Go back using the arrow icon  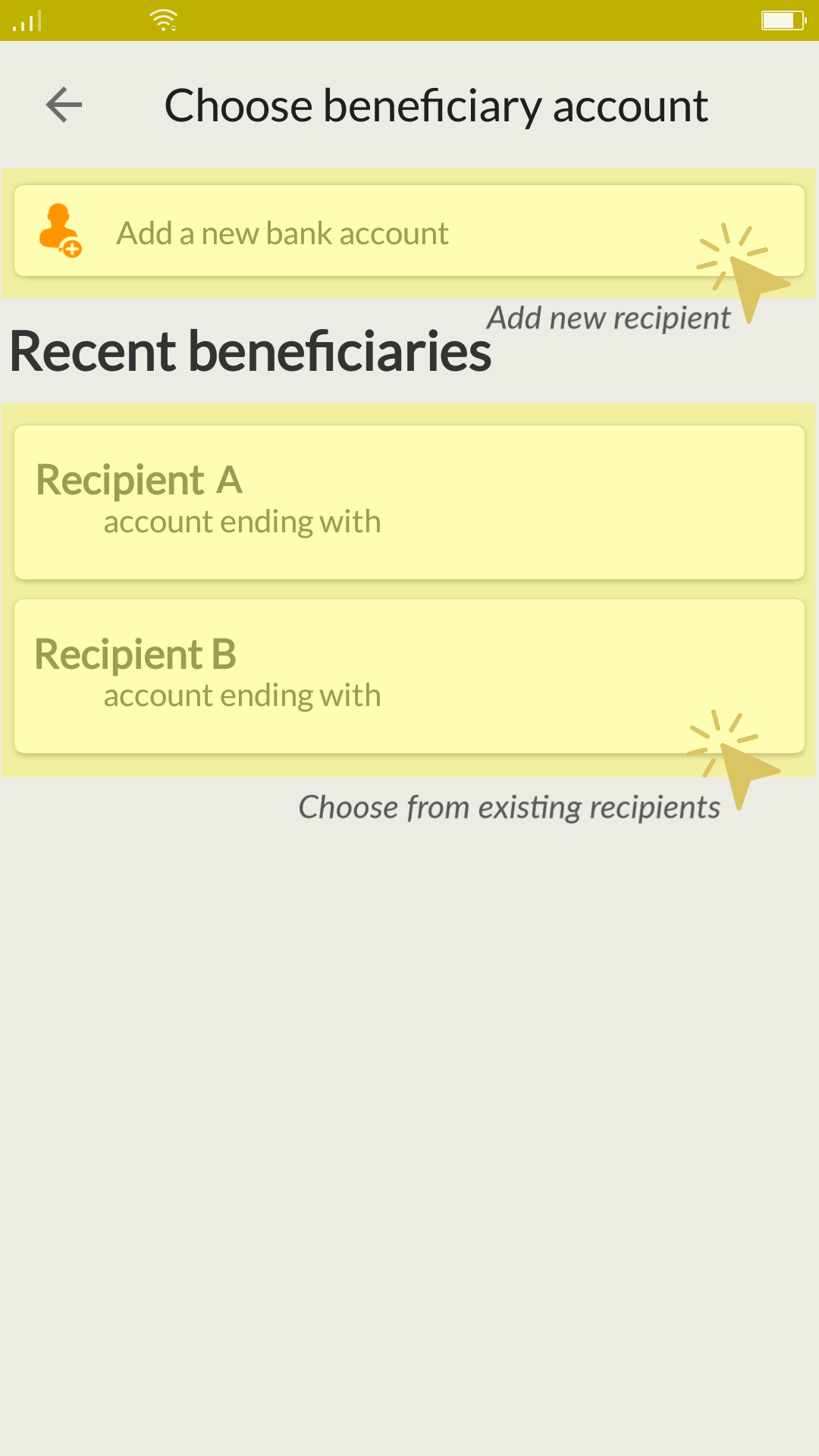click(x=64, y=105)
